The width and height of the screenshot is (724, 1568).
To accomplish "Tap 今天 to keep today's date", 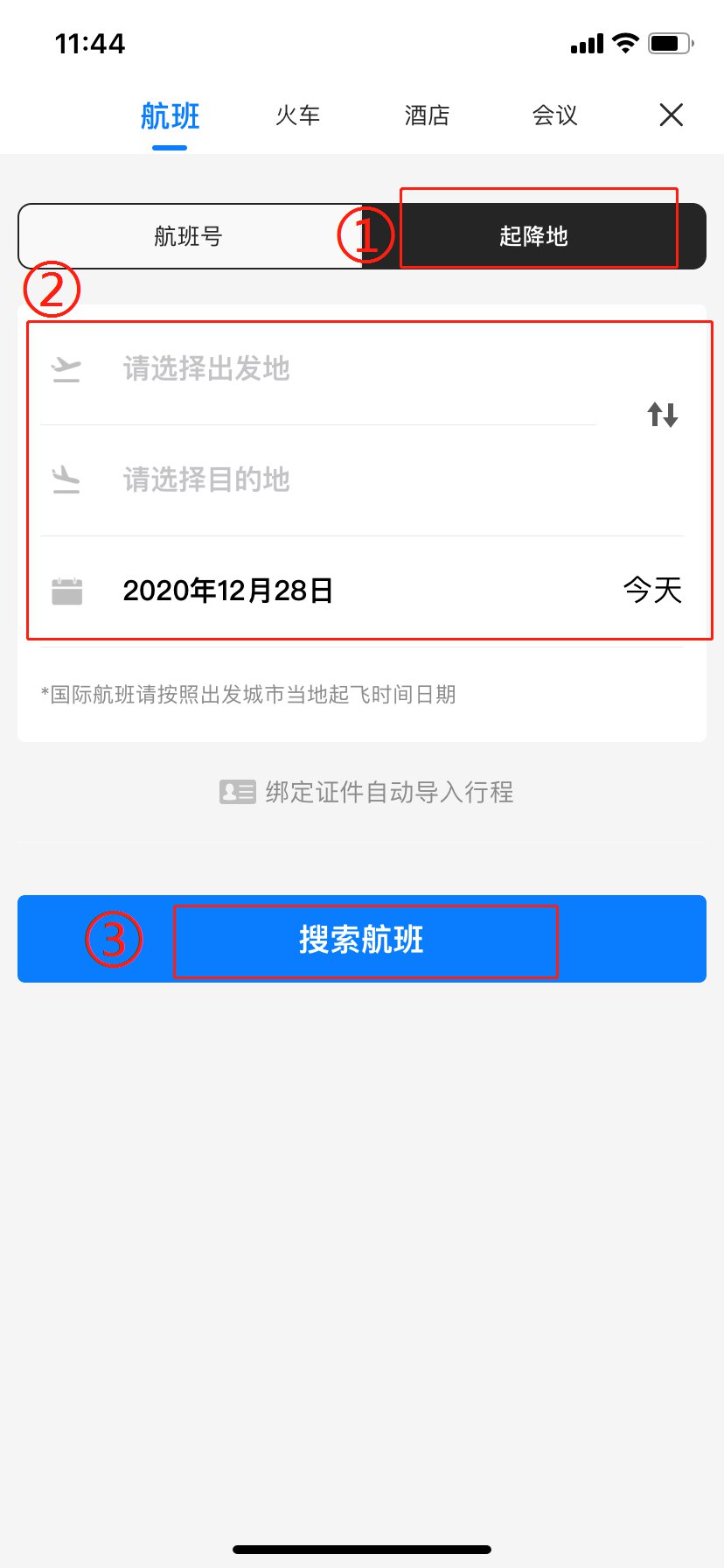I will click(x=654, y=591).
